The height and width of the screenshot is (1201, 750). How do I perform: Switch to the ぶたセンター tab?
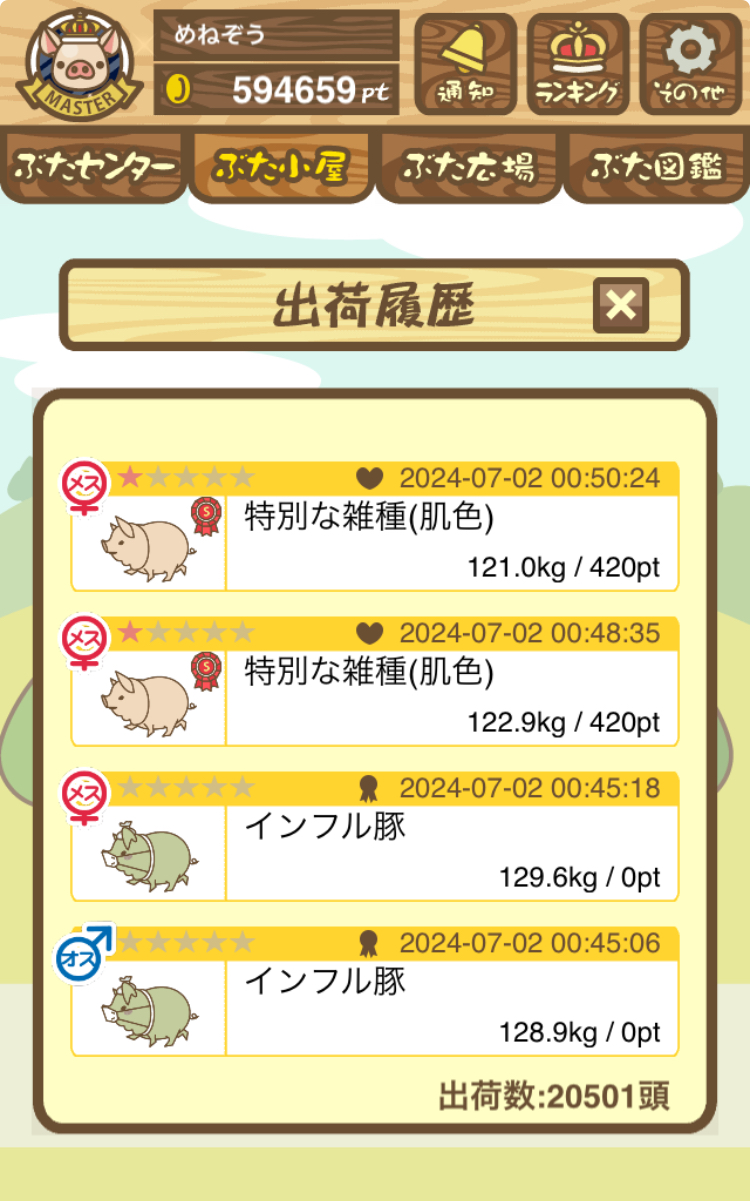click(95, 166)
